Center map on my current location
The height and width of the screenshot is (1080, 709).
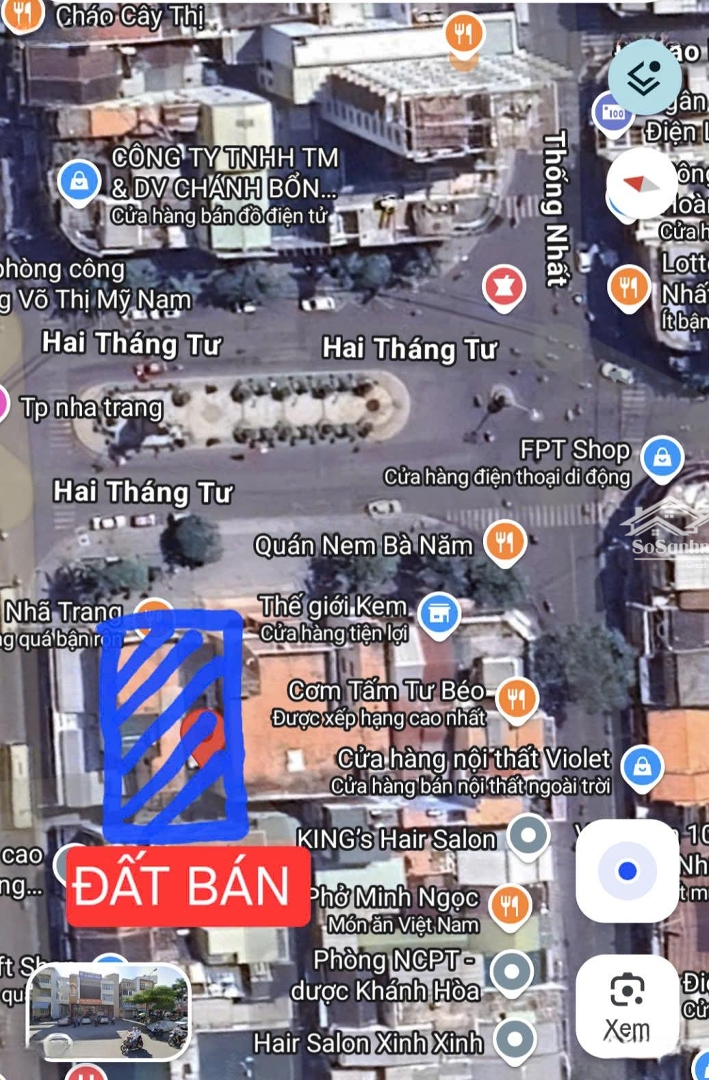627,871
